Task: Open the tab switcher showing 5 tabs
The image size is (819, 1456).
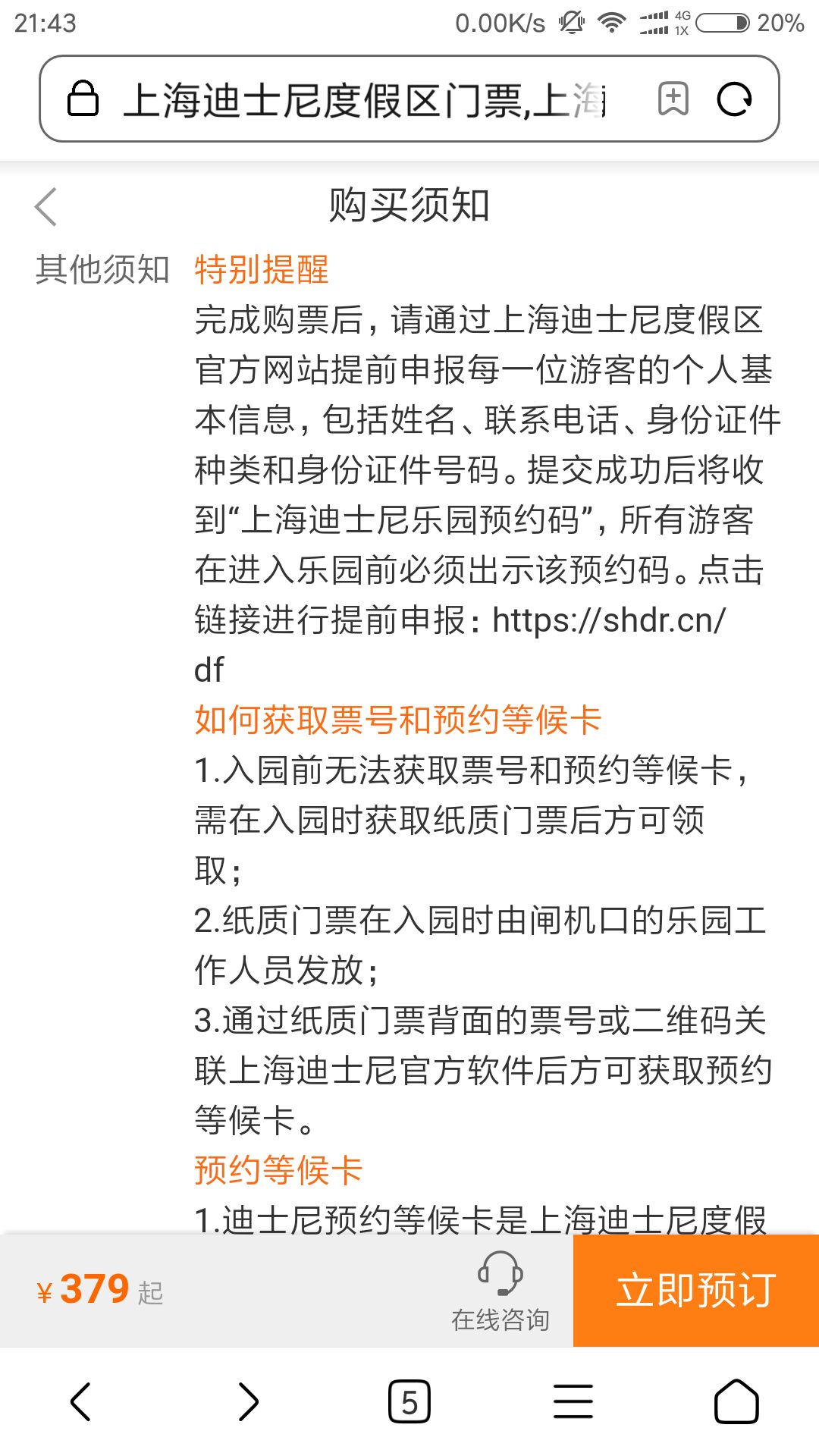Action: 409,1401
